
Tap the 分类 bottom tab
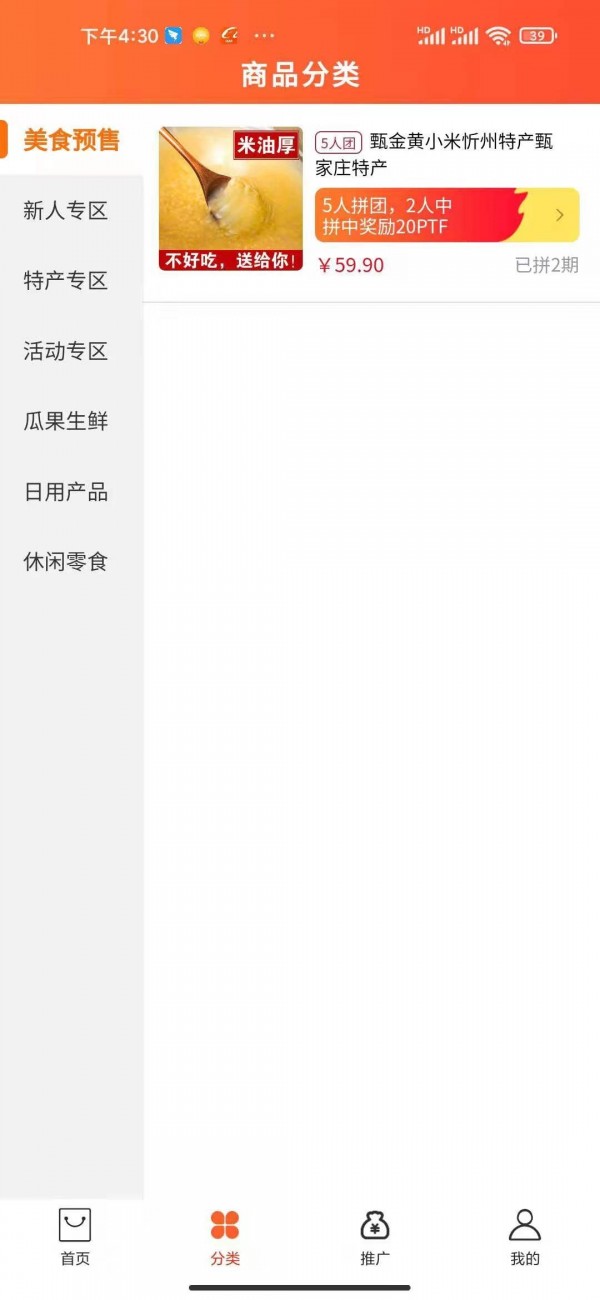(225, 1236)
